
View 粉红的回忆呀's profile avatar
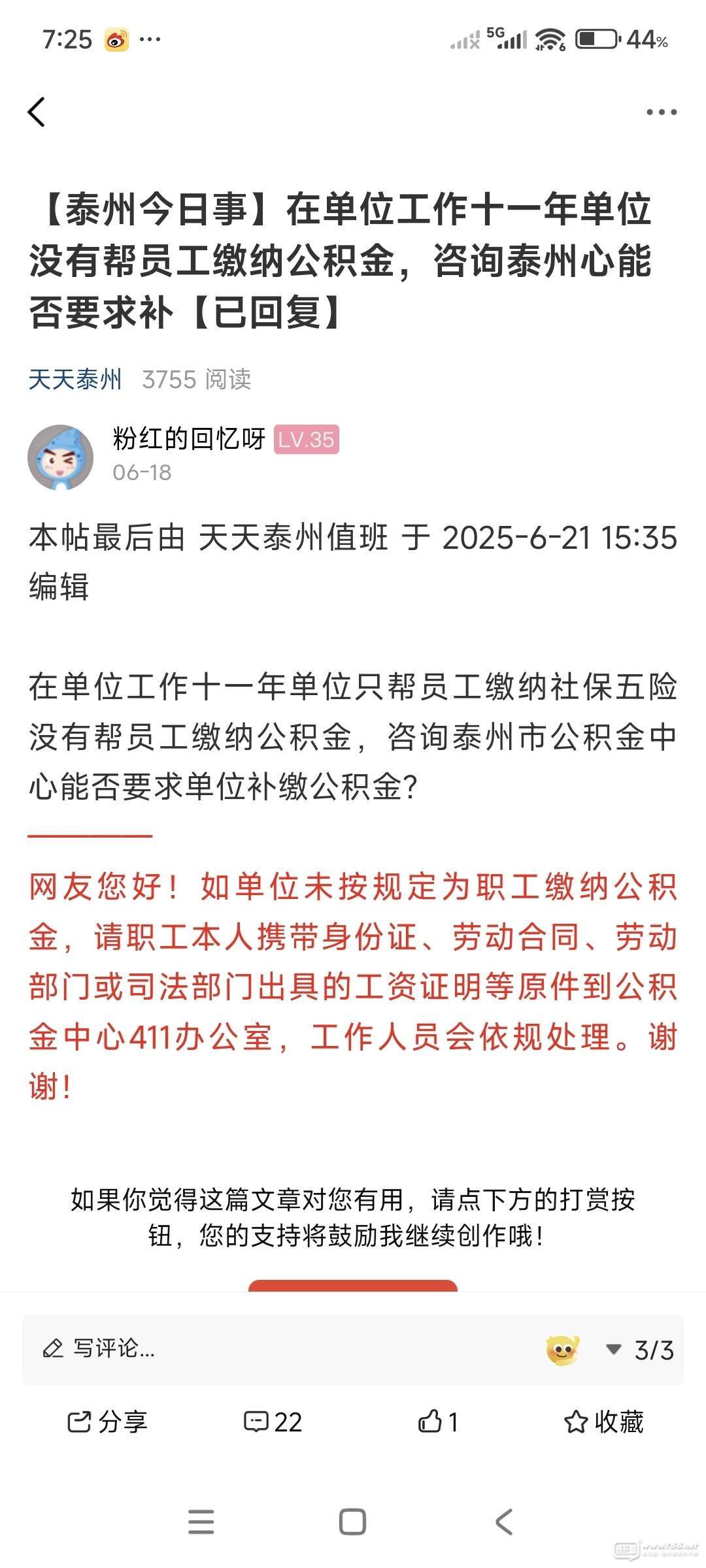click(60, 457)
